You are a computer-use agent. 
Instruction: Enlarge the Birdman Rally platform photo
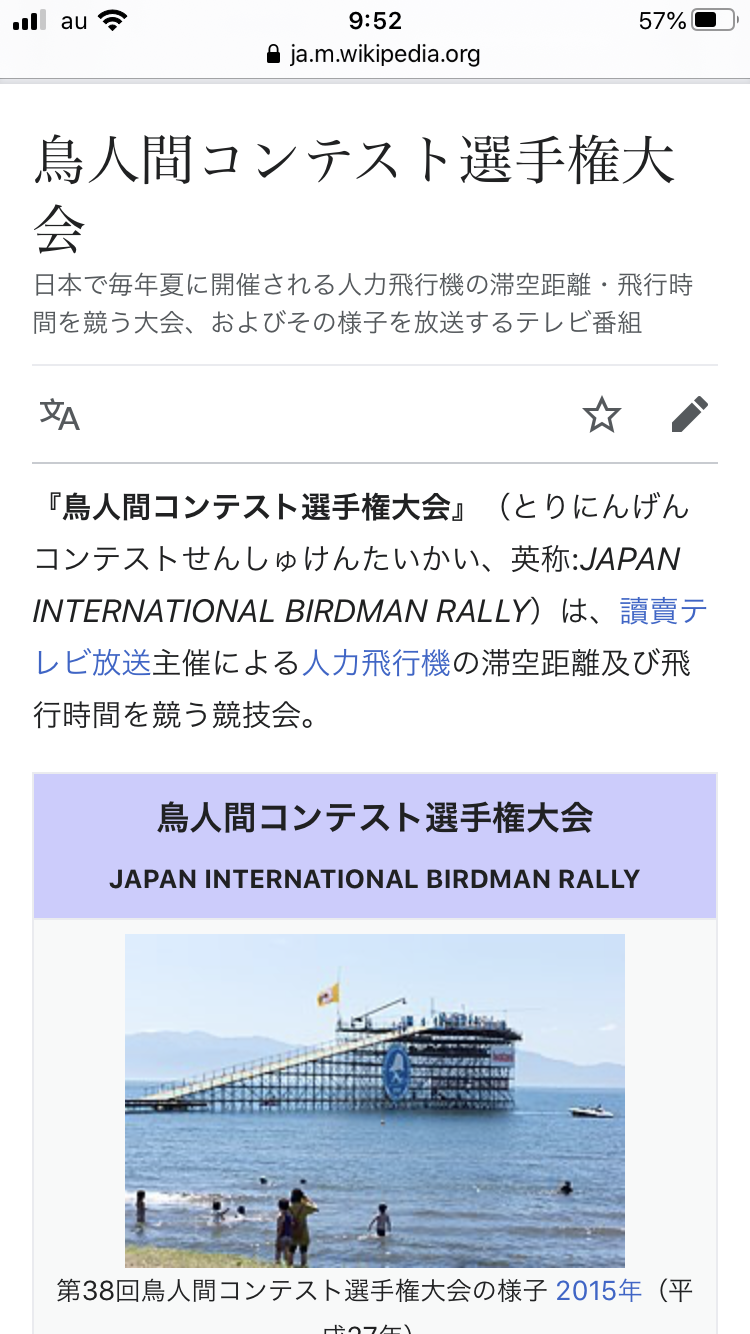374,1100
